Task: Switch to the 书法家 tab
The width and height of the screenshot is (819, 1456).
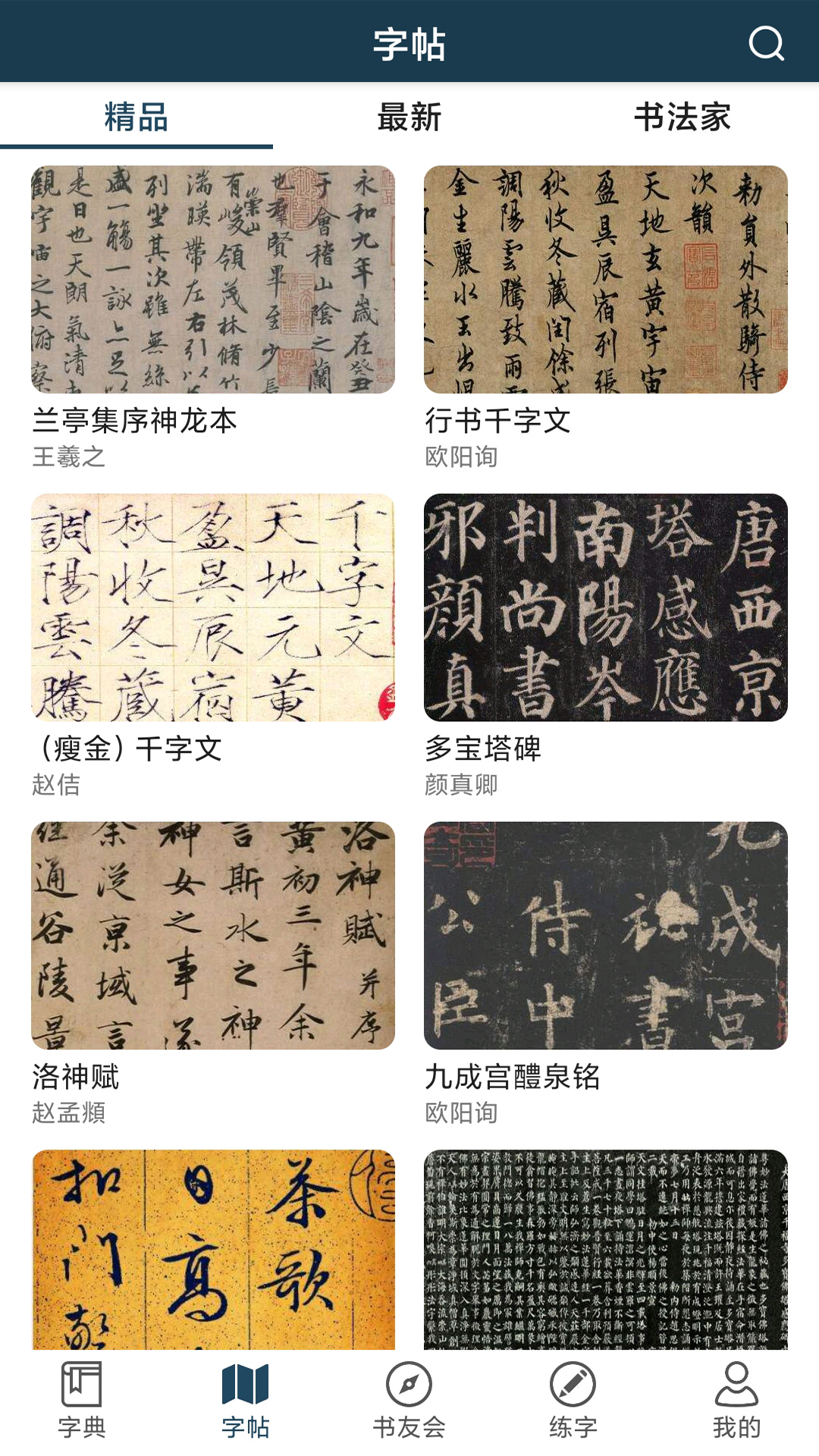Action: [x=682, y=118]
